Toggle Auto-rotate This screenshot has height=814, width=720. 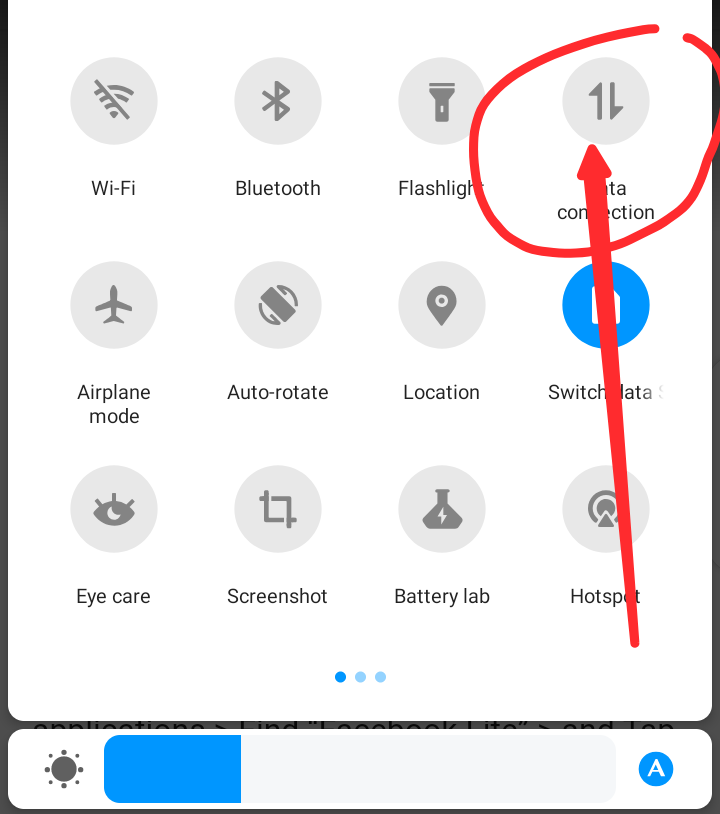(277, 305)
